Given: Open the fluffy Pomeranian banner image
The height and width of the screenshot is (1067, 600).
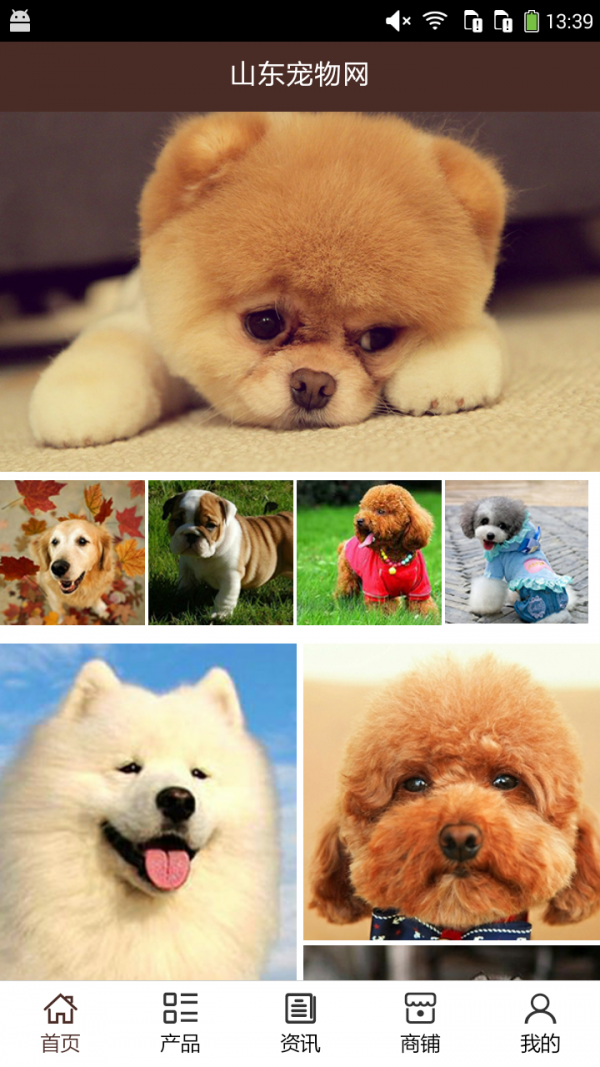Looking at the screenshot, I should (x=300, y=290).
